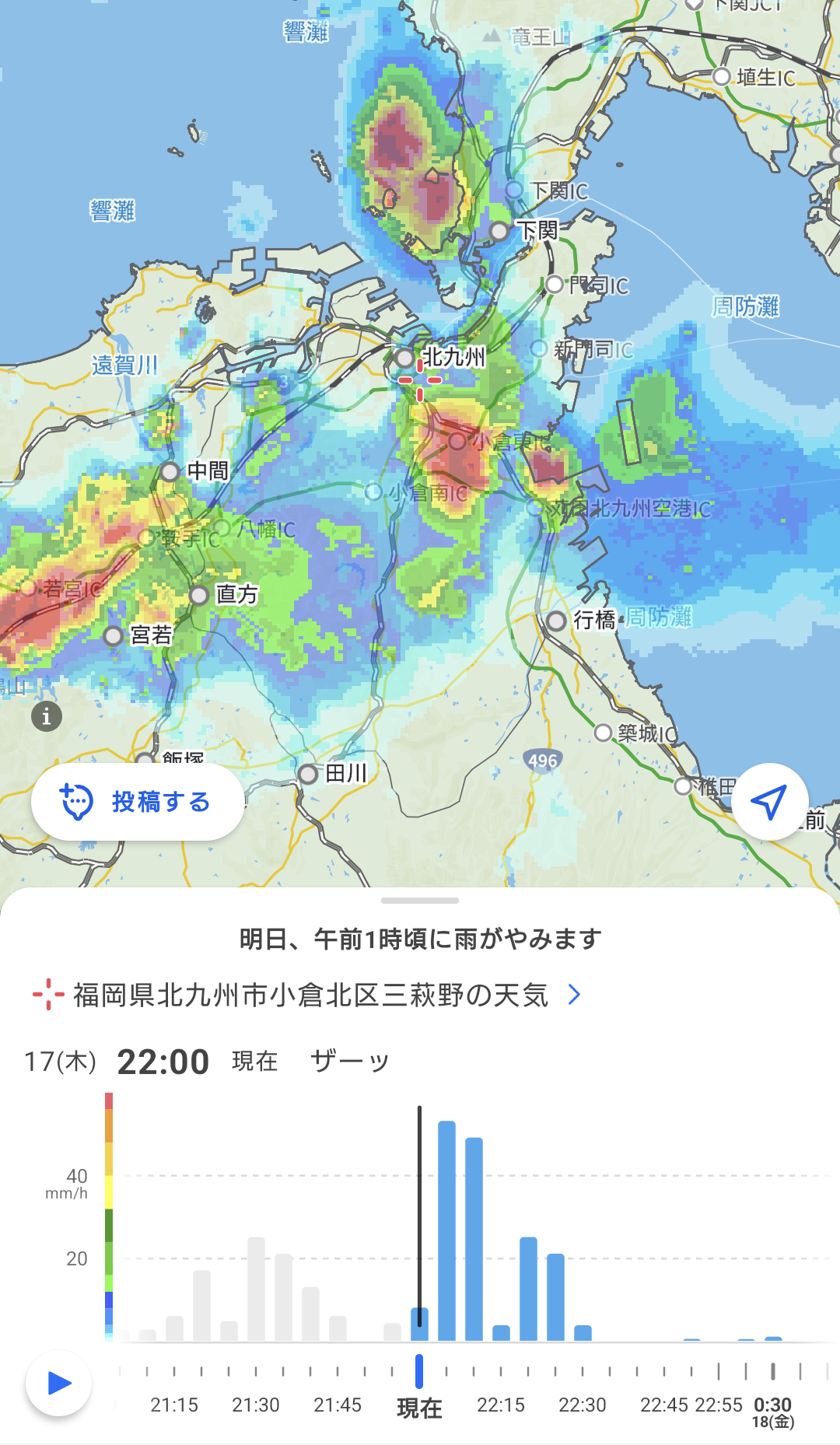The height and width of the screenshot is (1445, 840).
Task: Tap the 投稿する post button
Action: (138, 802)
